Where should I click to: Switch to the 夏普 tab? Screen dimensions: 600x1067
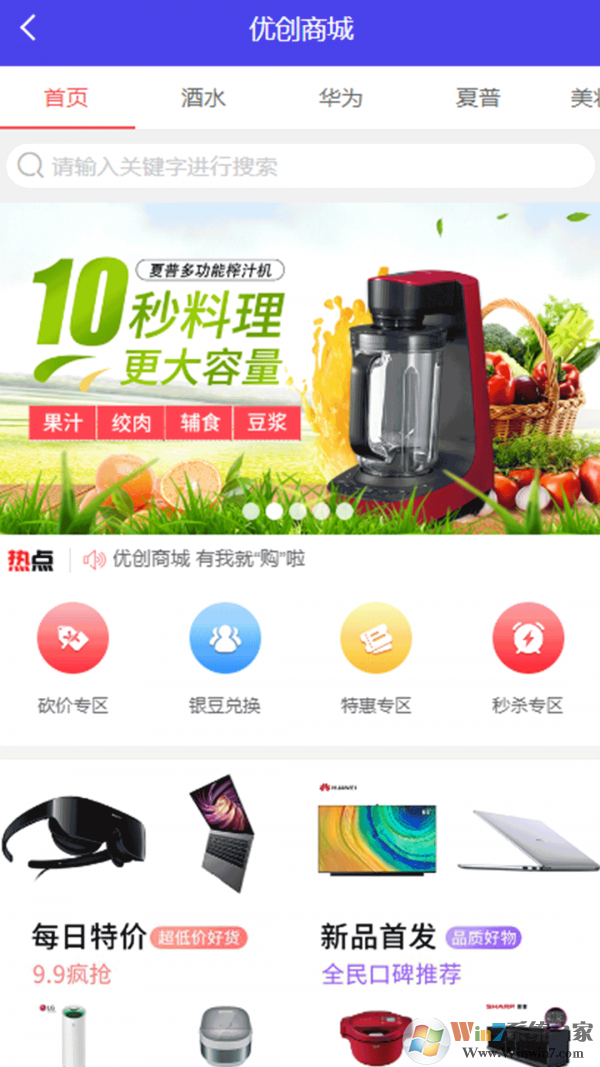(x=477, y=98)
